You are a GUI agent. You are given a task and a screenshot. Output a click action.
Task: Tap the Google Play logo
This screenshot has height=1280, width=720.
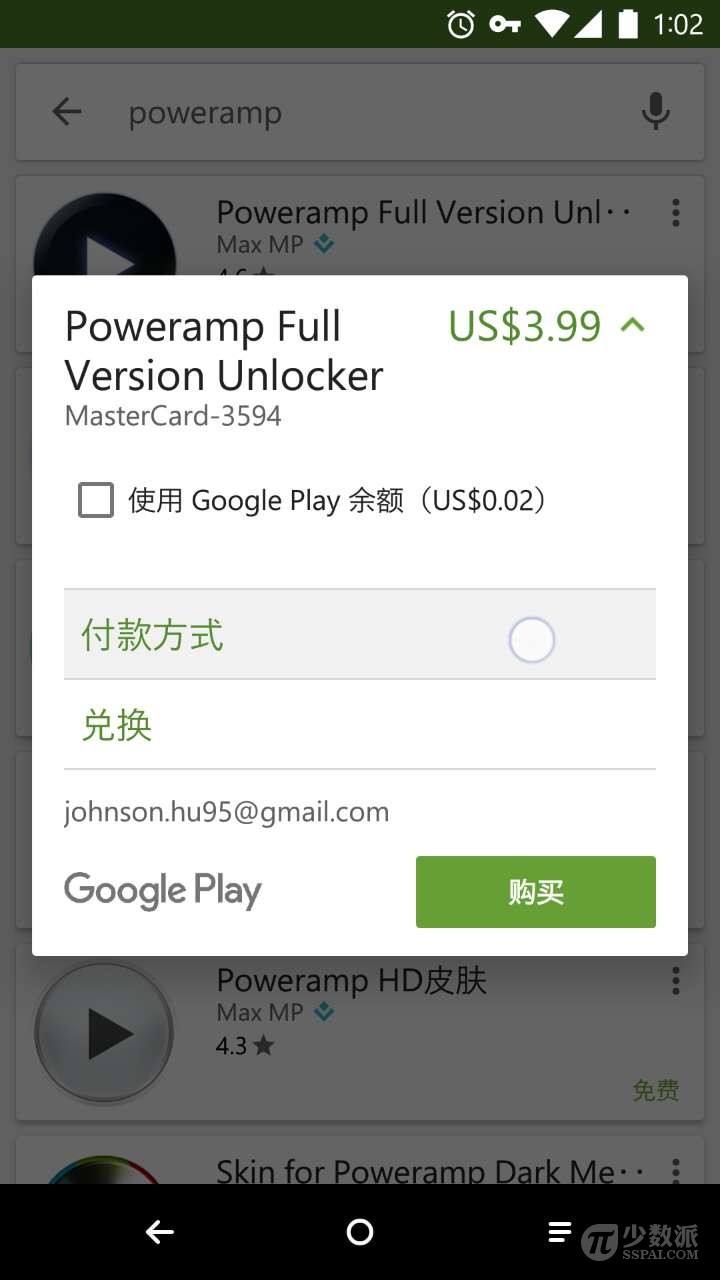tap(162, 890)
